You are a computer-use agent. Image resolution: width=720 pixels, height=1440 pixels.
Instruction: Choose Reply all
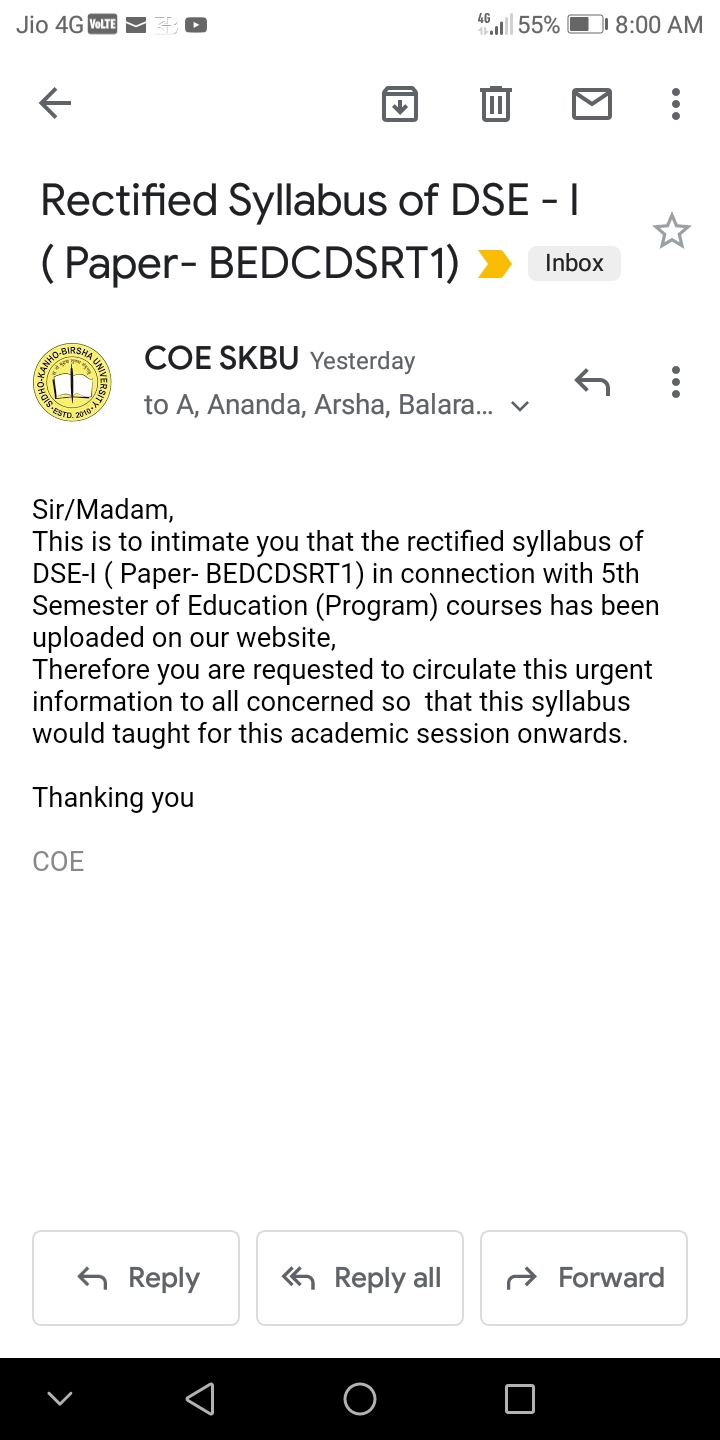[x=360, y=1277]
